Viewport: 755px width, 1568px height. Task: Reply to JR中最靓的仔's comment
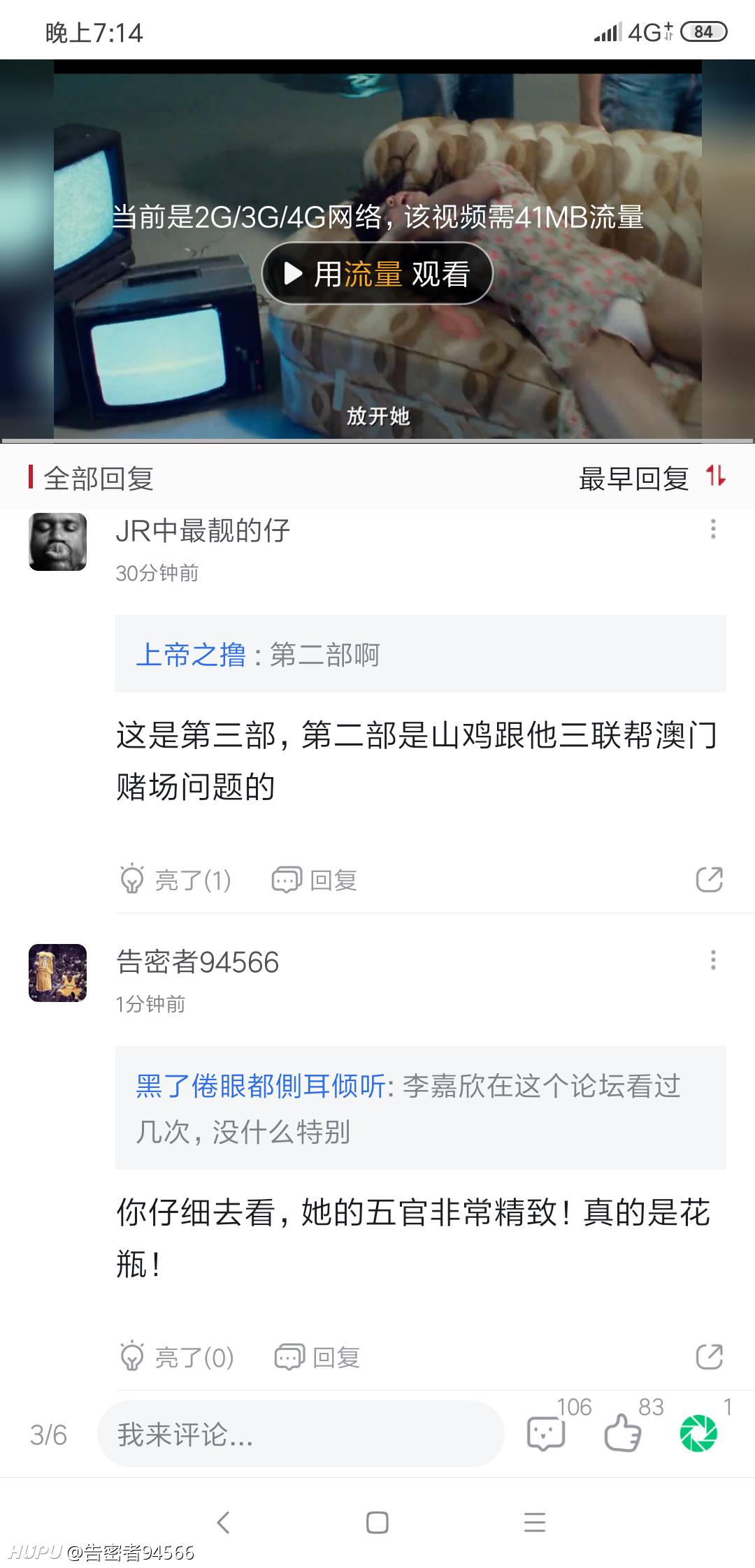(315, 880)
